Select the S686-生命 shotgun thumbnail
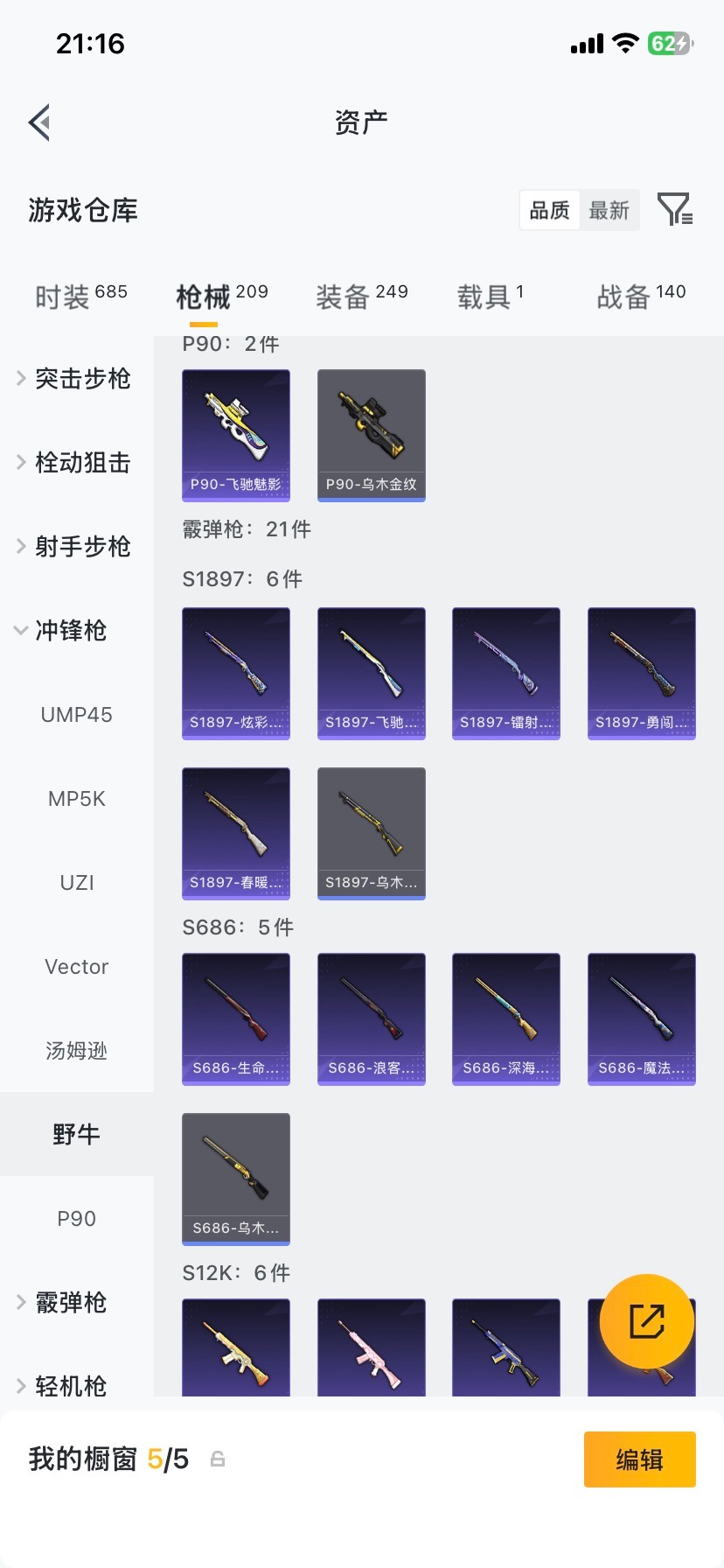 [x=235, y=1018]
